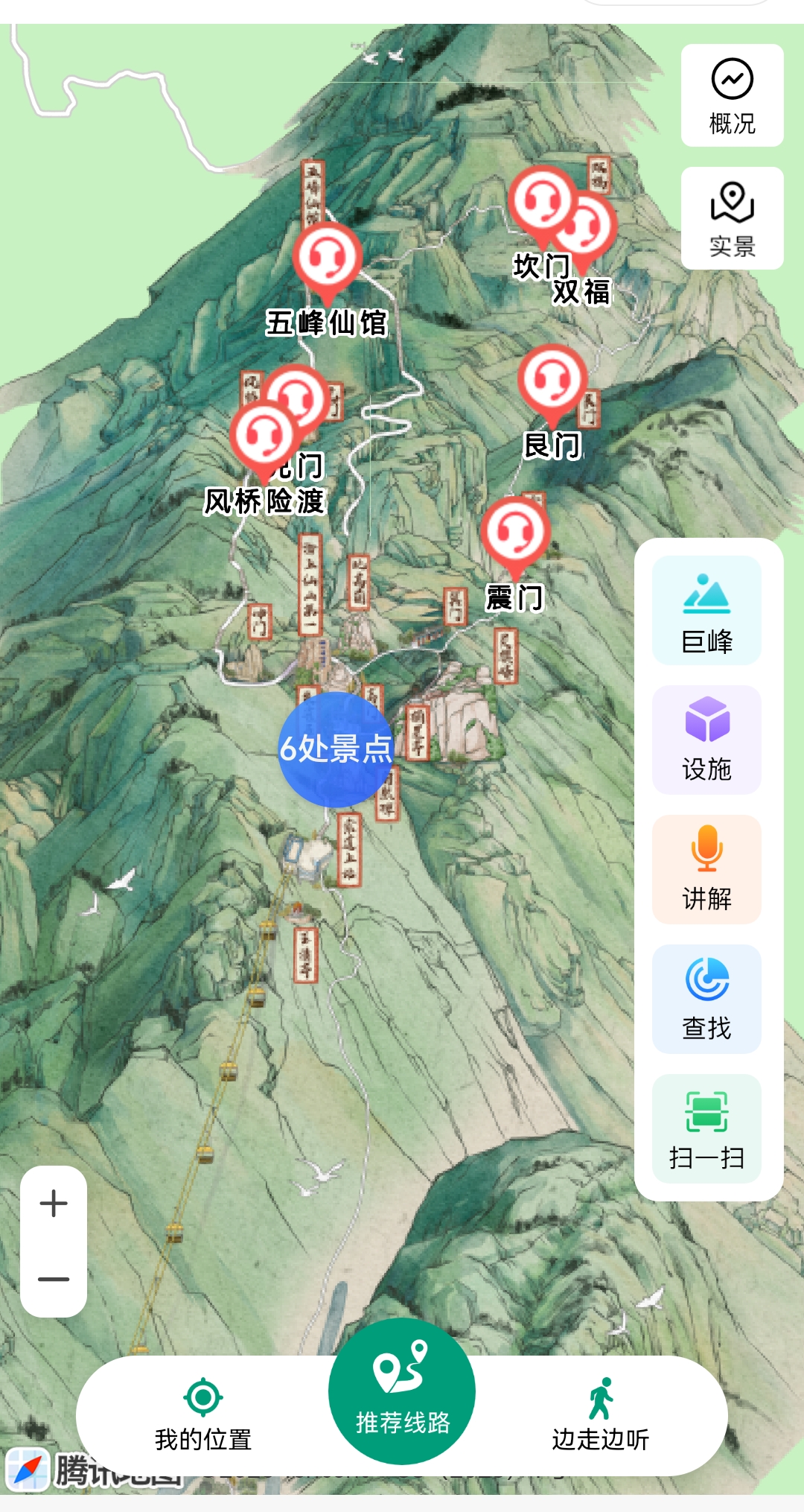Start 边走边听 walk-and-listen mode
Image resolution: width=804 pixels, height=1512 pixels.
tap(600, 1415)
